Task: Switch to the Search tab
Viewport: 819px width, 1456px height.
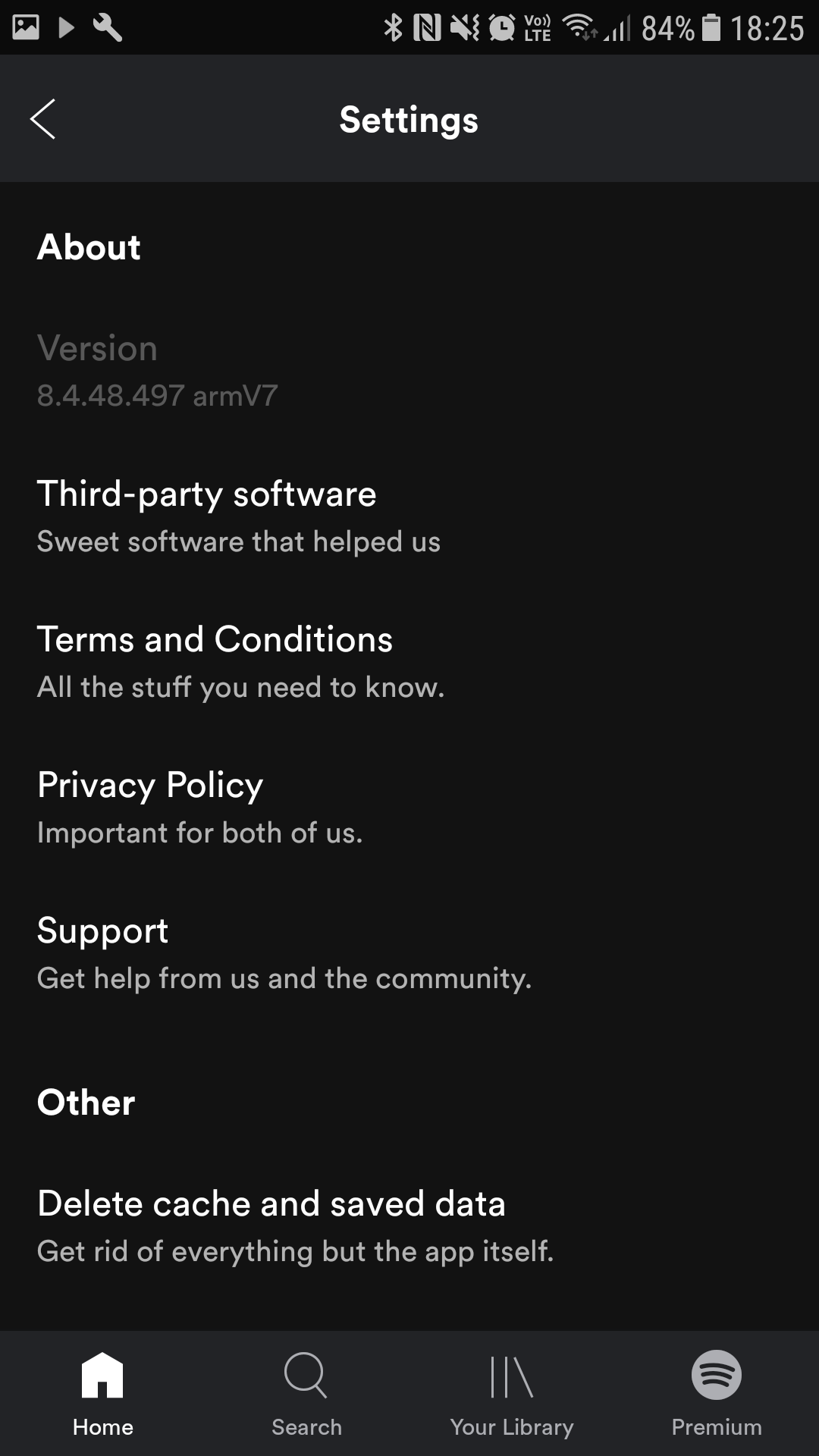Action: tap(307, 1394)
